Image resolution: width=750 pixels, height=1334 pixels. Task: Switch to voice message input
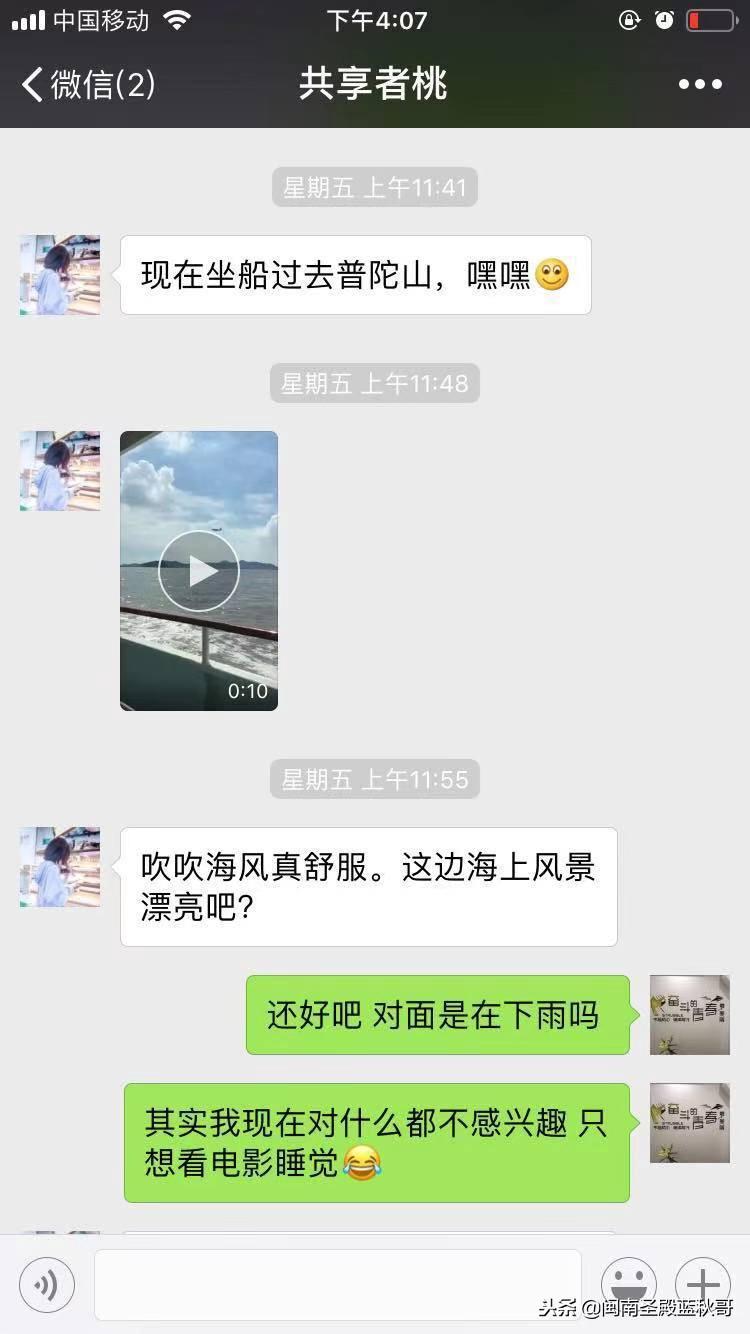click(x=47, y=1284)
